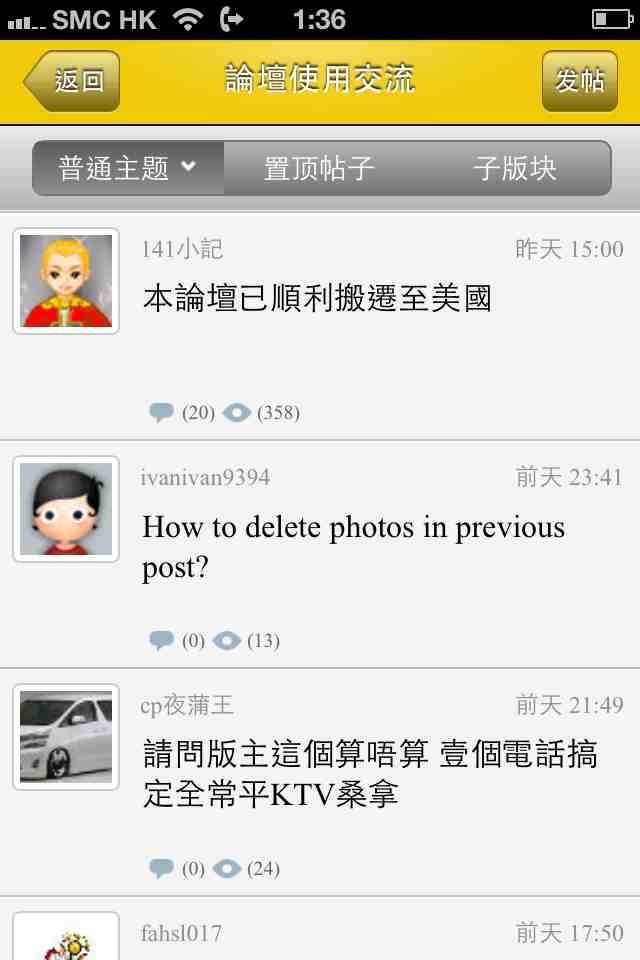Expand the 普通主题 dropdown
The height and width of the screenshot is (960, 640).
(x=128, y=168)
